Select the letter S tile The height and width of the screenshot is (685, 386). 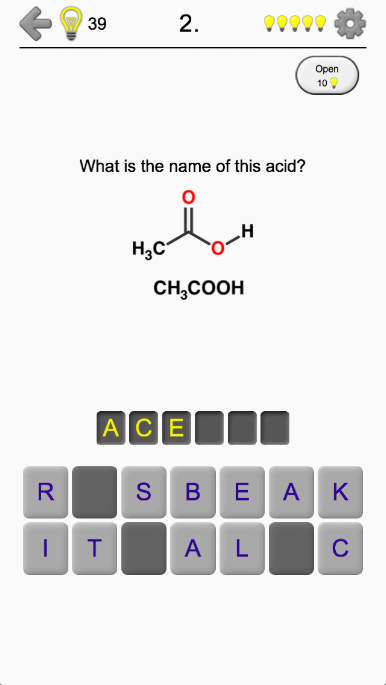click(144, 492)
